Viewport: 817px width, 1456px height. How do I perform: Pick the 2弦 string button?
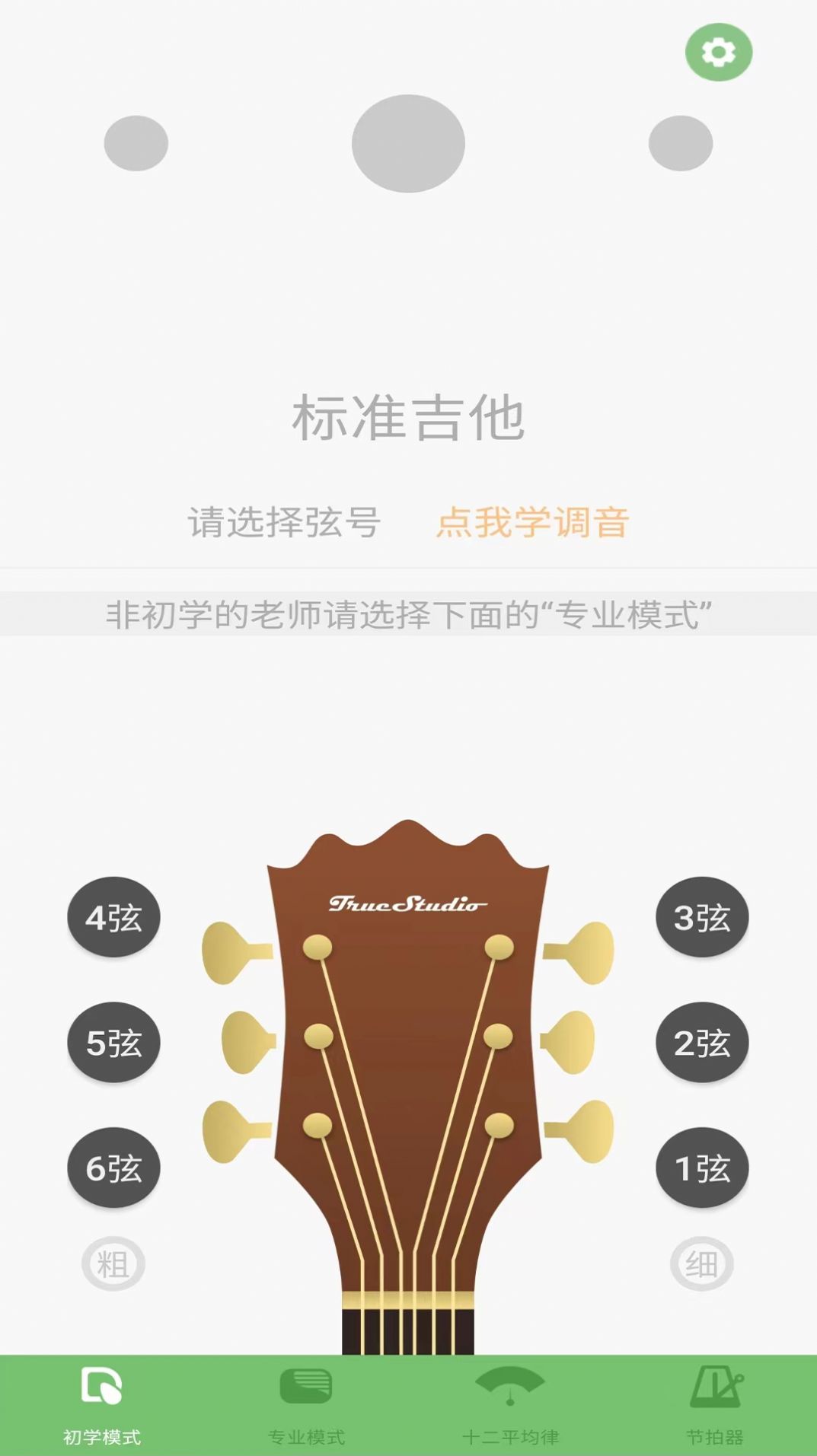point(702,1042)
